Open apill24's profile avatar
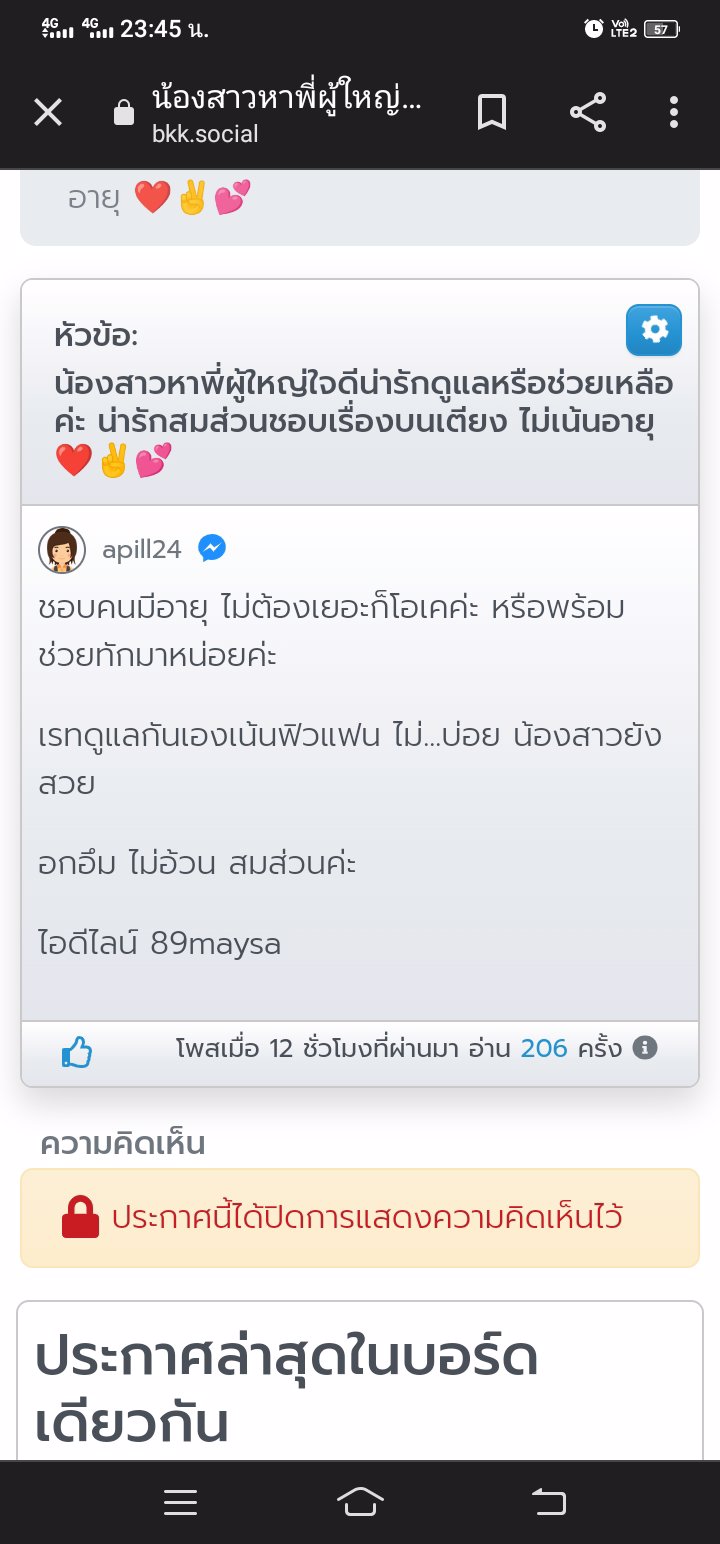Screen dimensions: 720x1544 (62, 549)
